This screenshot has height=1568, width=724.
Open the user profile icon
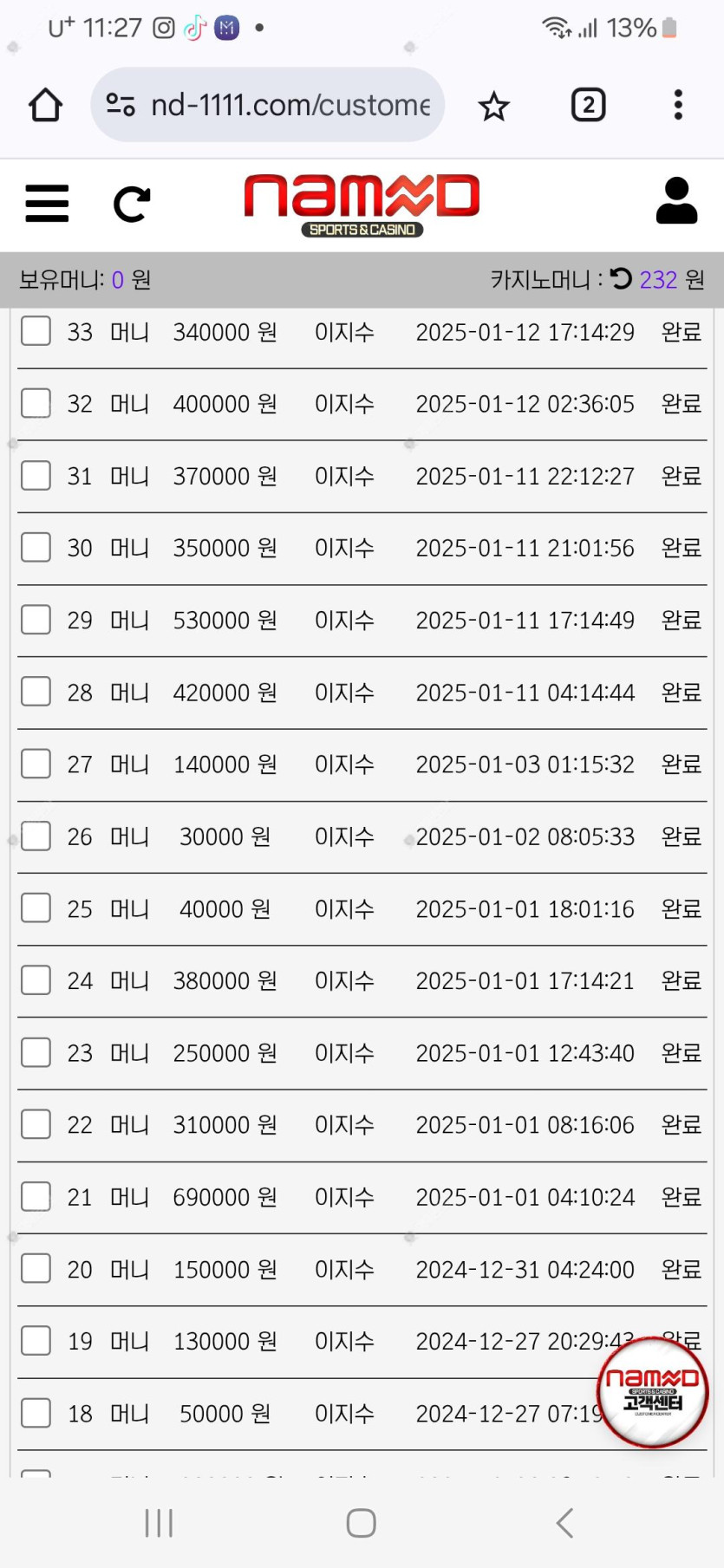(x=676, y=201)
